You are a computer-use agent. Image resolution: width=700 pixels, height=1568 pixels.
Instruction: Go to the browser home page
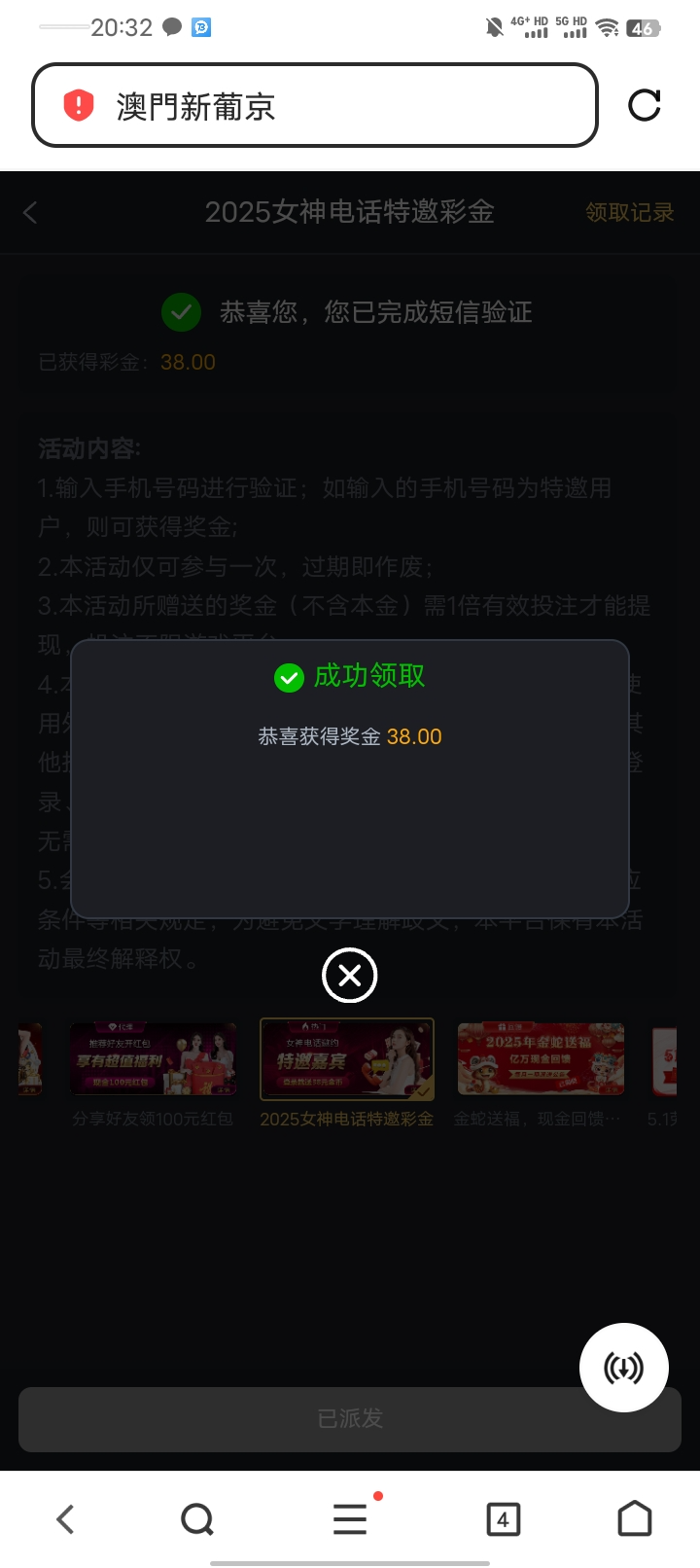coord(635,1519)
